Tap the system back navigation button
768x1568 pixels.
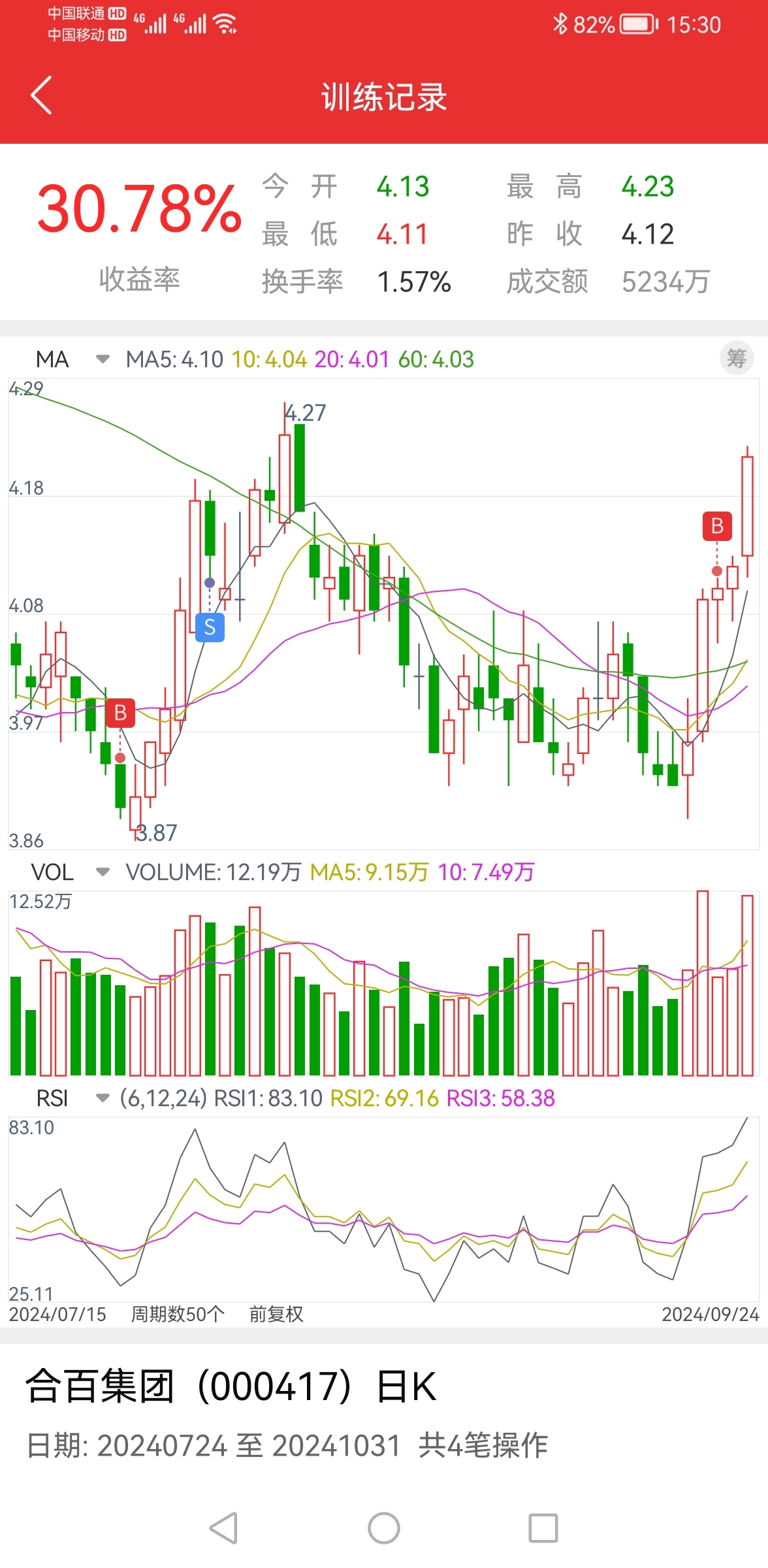click(223, 1528)
